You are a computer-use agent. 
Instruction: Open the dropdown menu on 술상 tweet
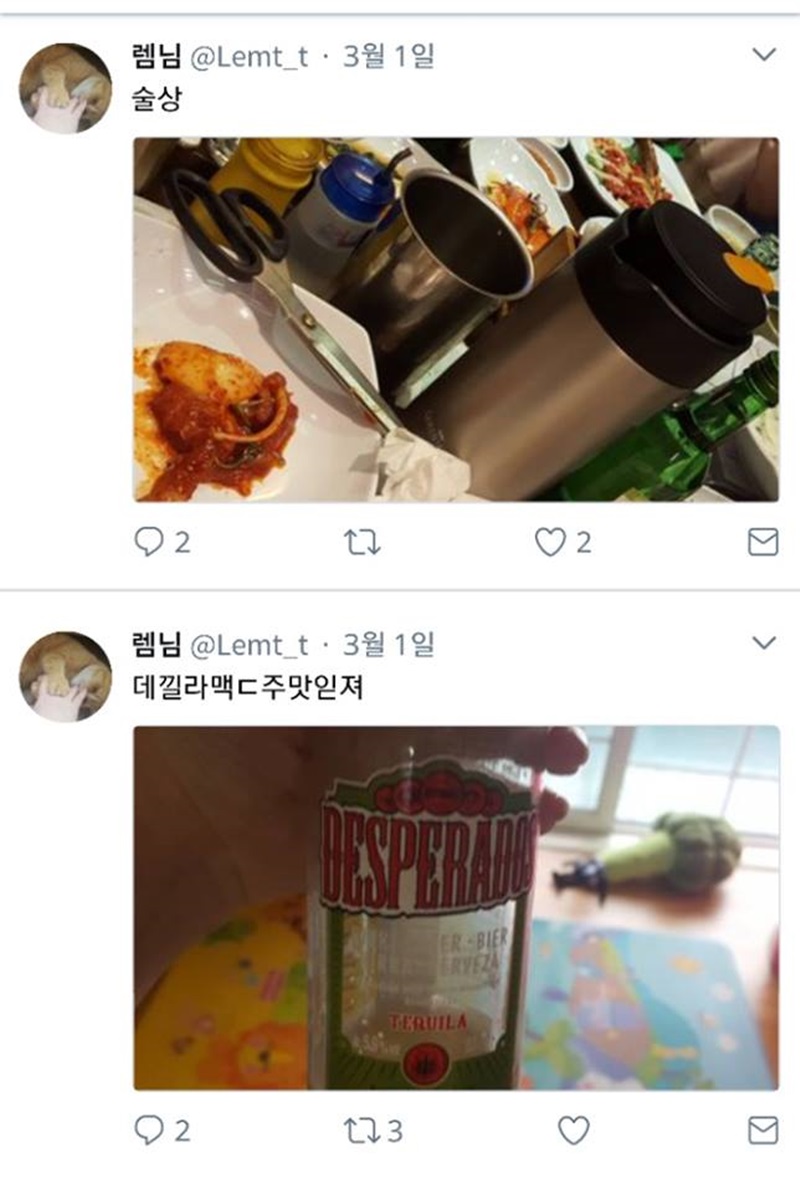pos(764,55)
